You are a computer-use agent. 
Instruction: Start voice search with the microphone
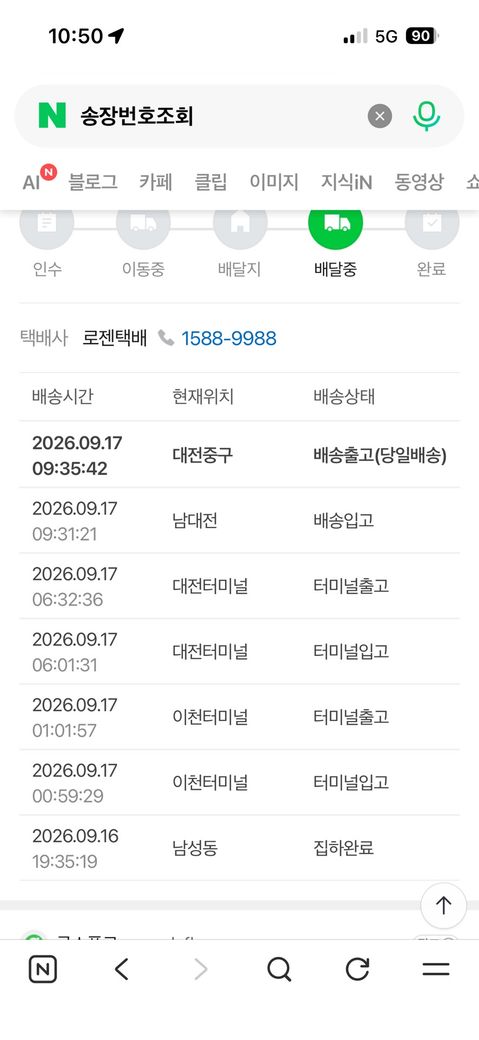(427, 116)
